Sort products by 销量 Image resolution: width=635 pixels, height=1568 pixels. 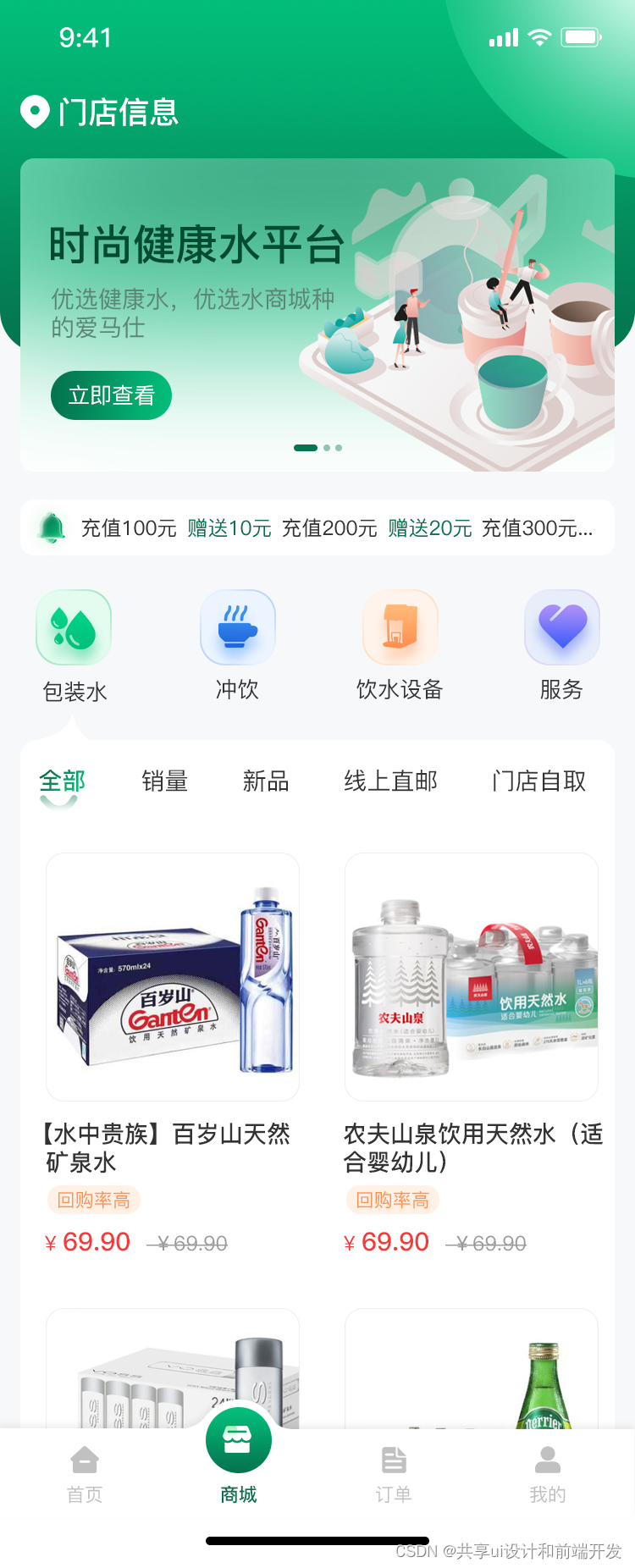tap(164, 781)
